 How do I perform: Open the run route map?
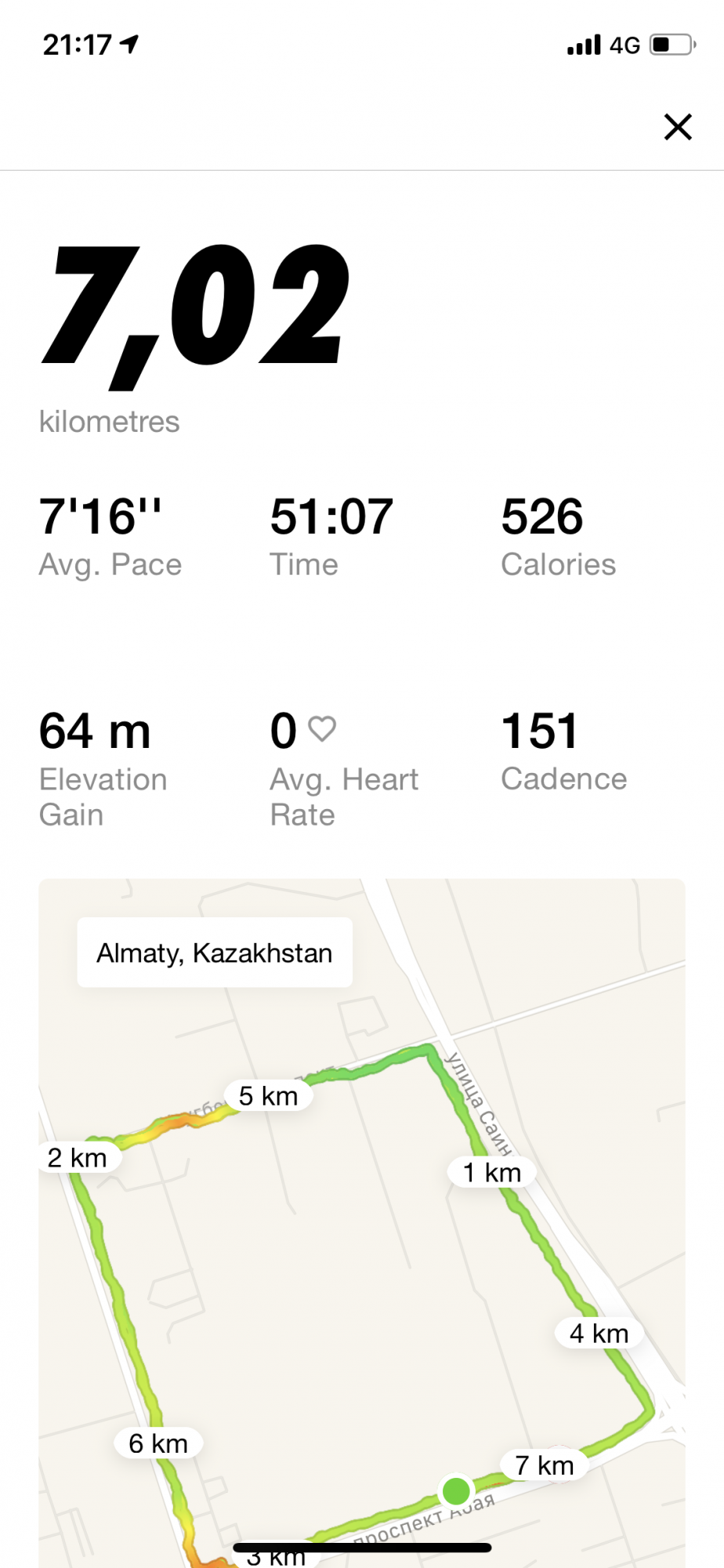coord(361,1254)
